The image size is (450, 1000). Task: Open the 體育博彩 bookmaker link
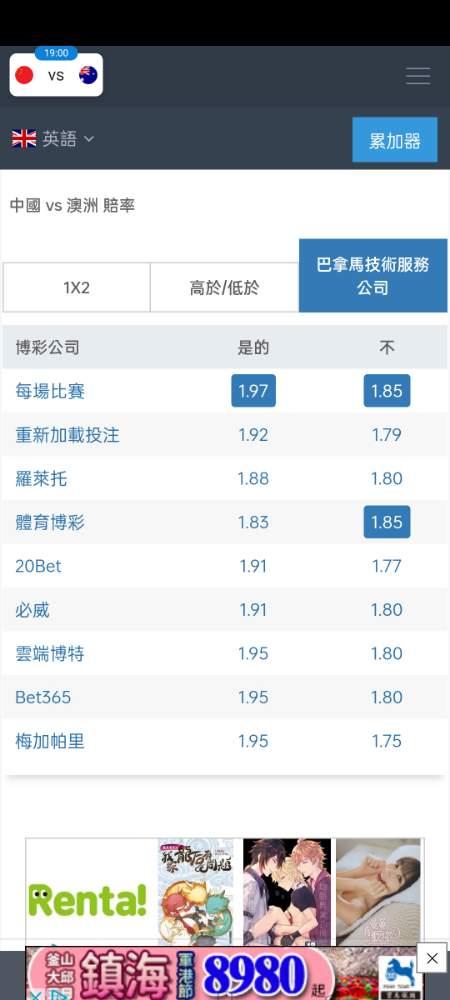[x=50, y=522]
